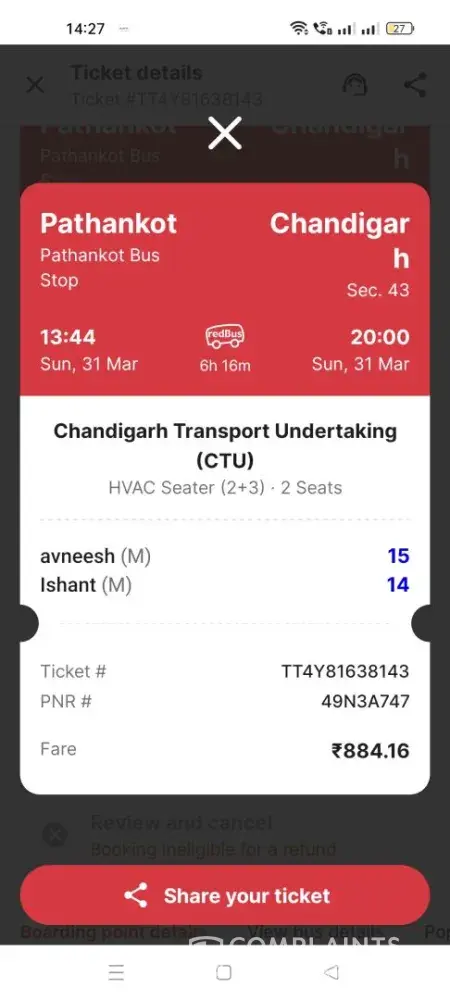450x1000 pixels.
Task: Close the ticket overlay with the white X
Action: point(224,133)
